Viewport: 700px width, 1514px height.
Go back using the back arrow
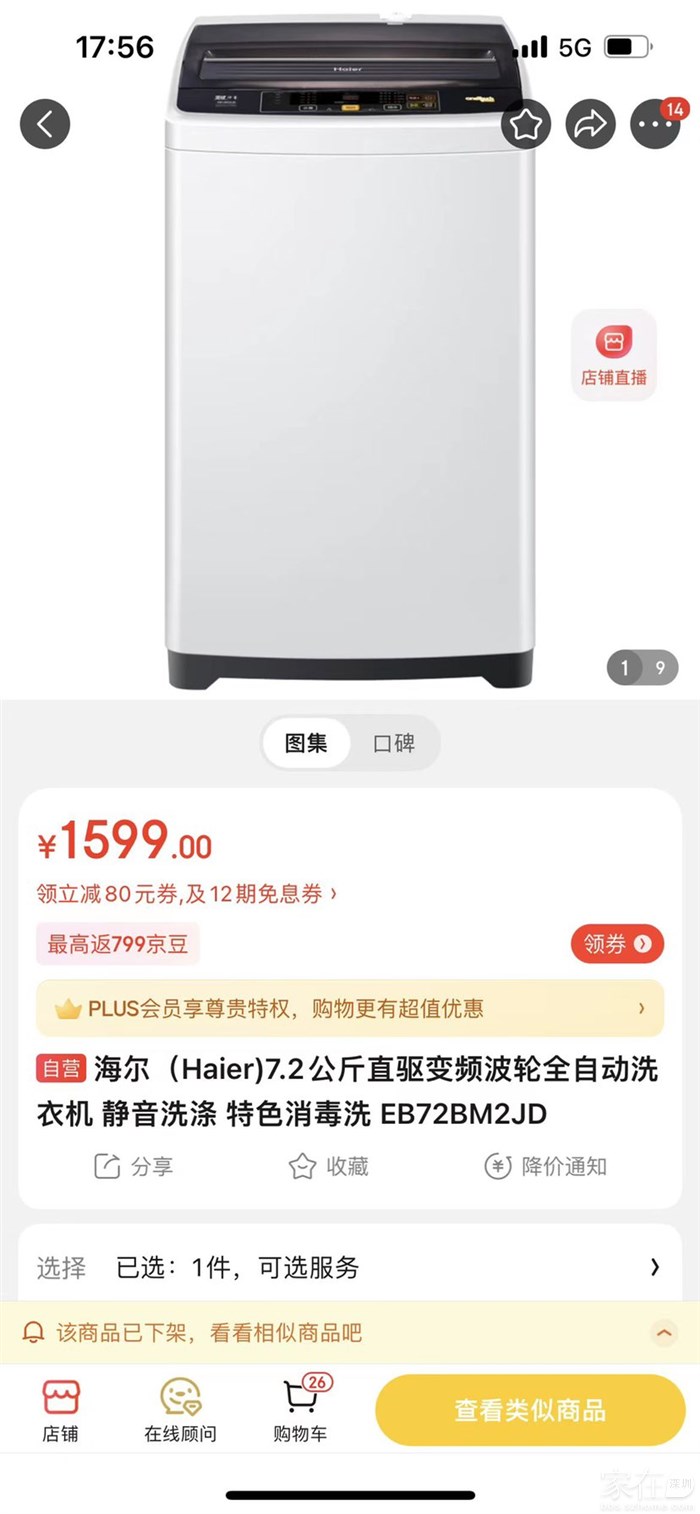45,124
